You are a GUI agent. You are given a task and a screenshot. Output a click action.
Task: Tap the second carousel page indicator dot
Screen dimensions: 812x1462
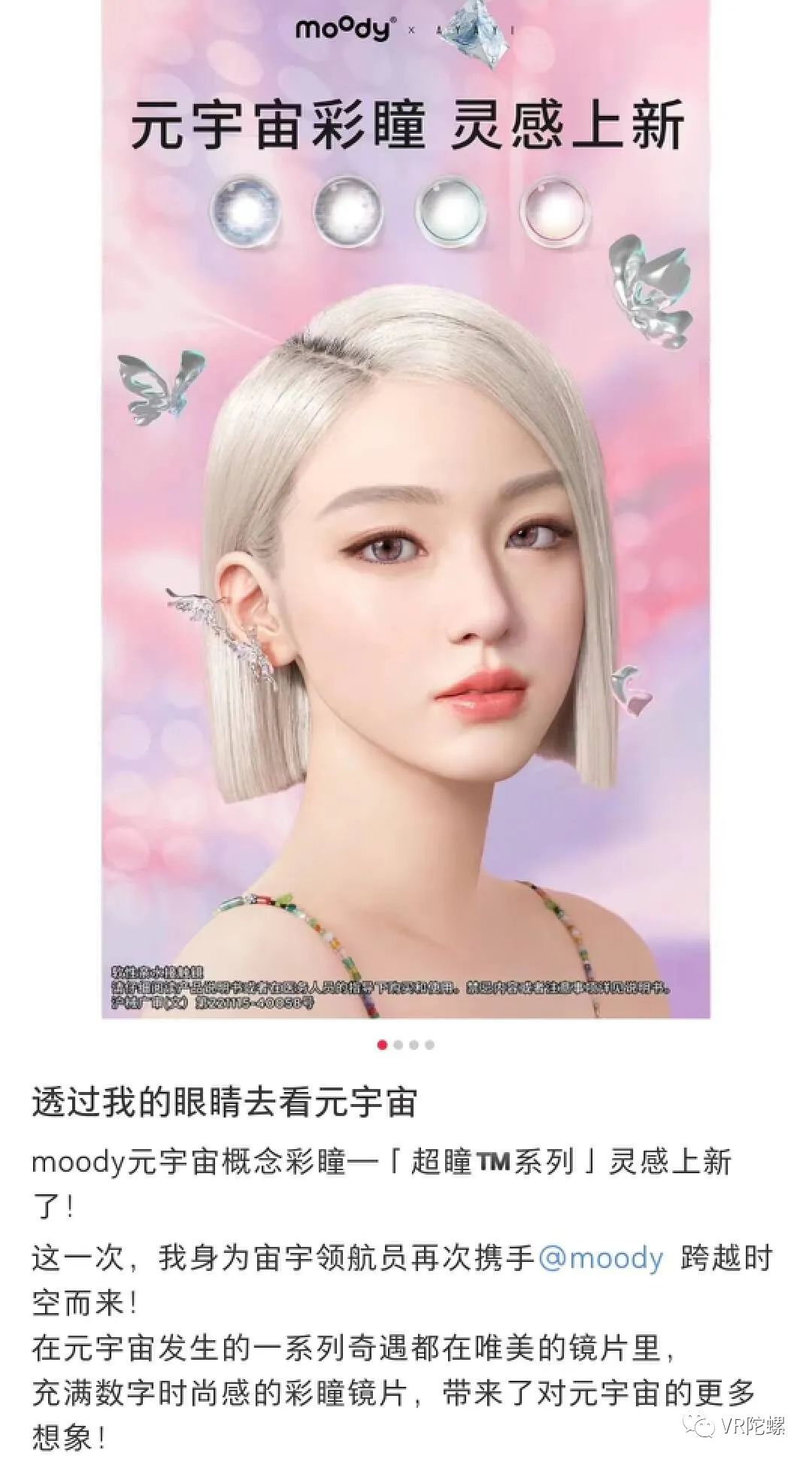(x=398, y=1045)
